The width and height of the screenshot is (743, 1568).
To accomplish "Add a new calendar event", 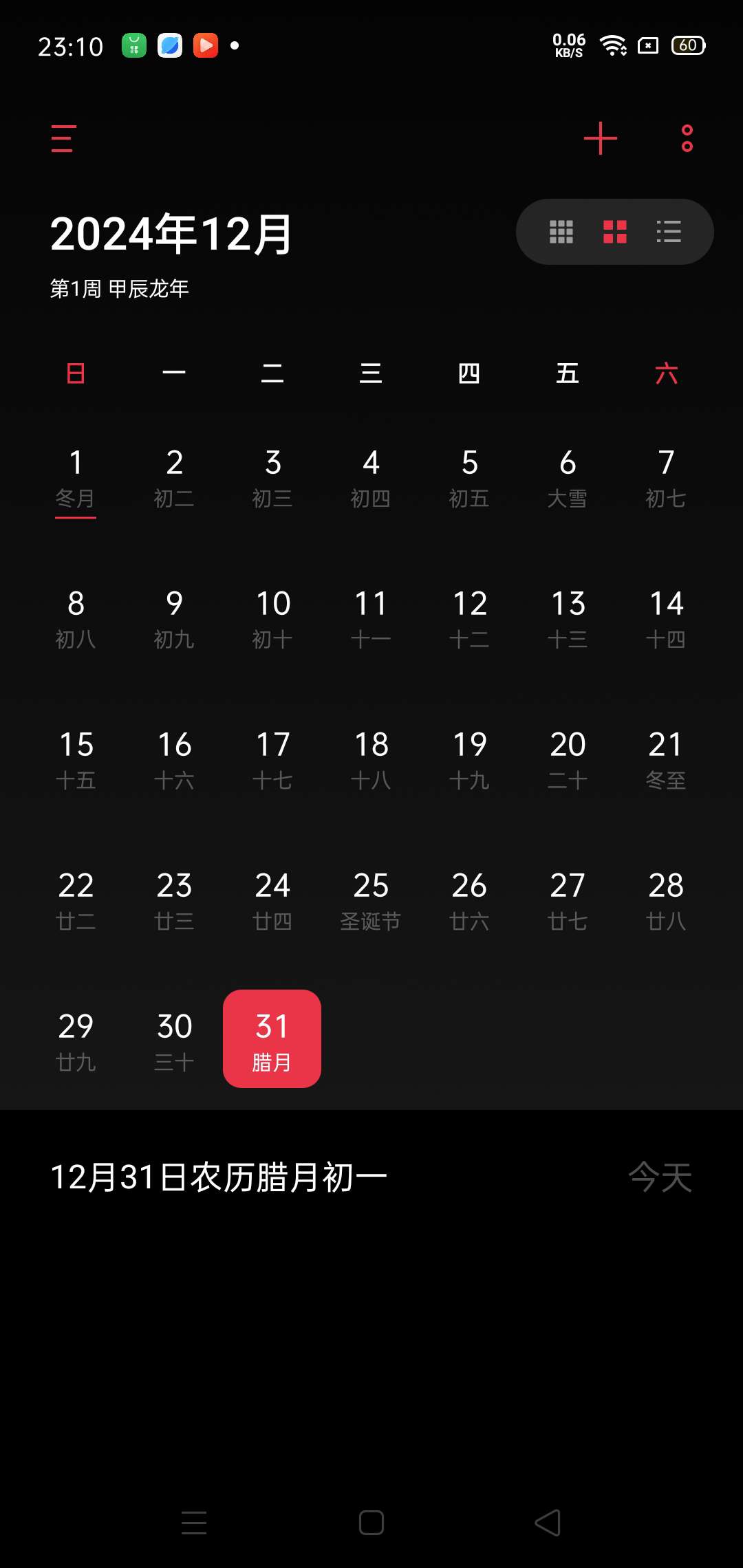I will coord(600,138).
